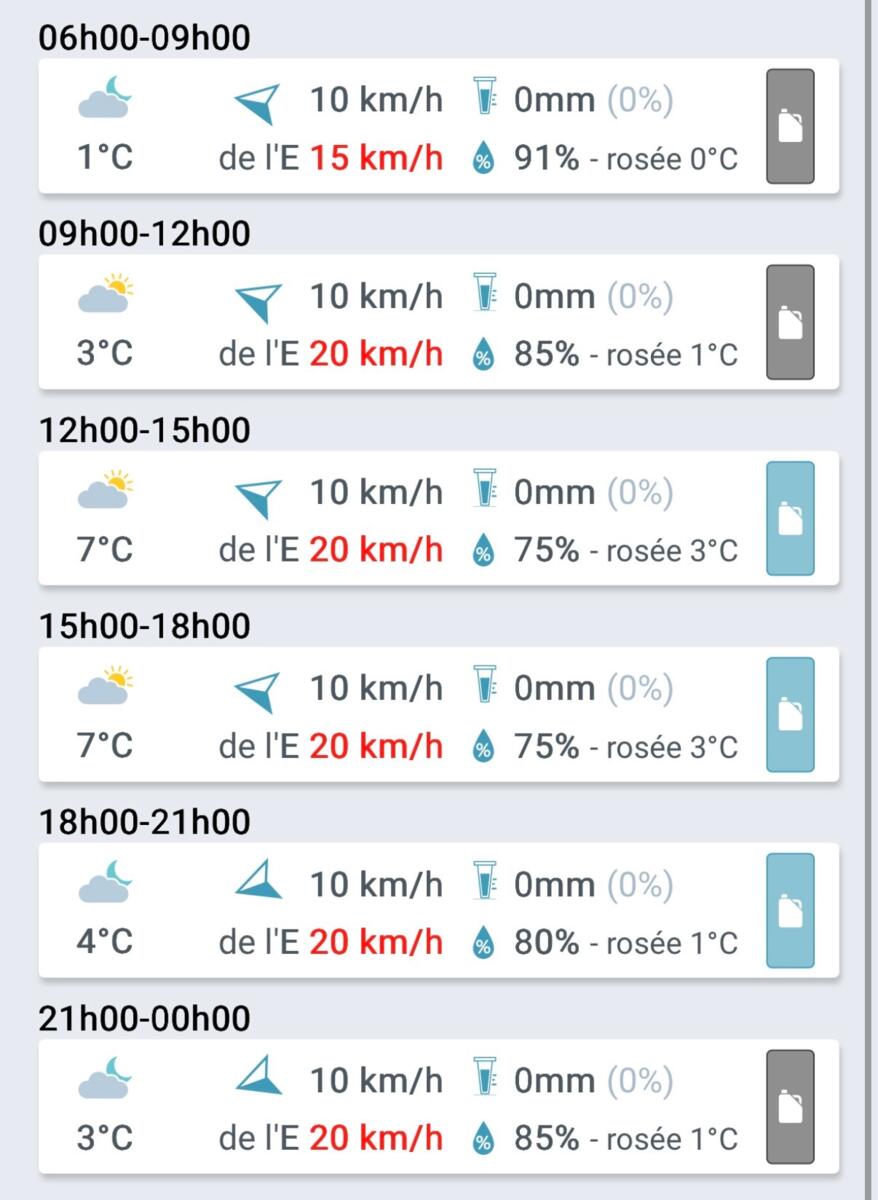Select the 12h00-15h00 forecast card
The width and height of the screenshot is (878, 1200).
coord(400,519)
